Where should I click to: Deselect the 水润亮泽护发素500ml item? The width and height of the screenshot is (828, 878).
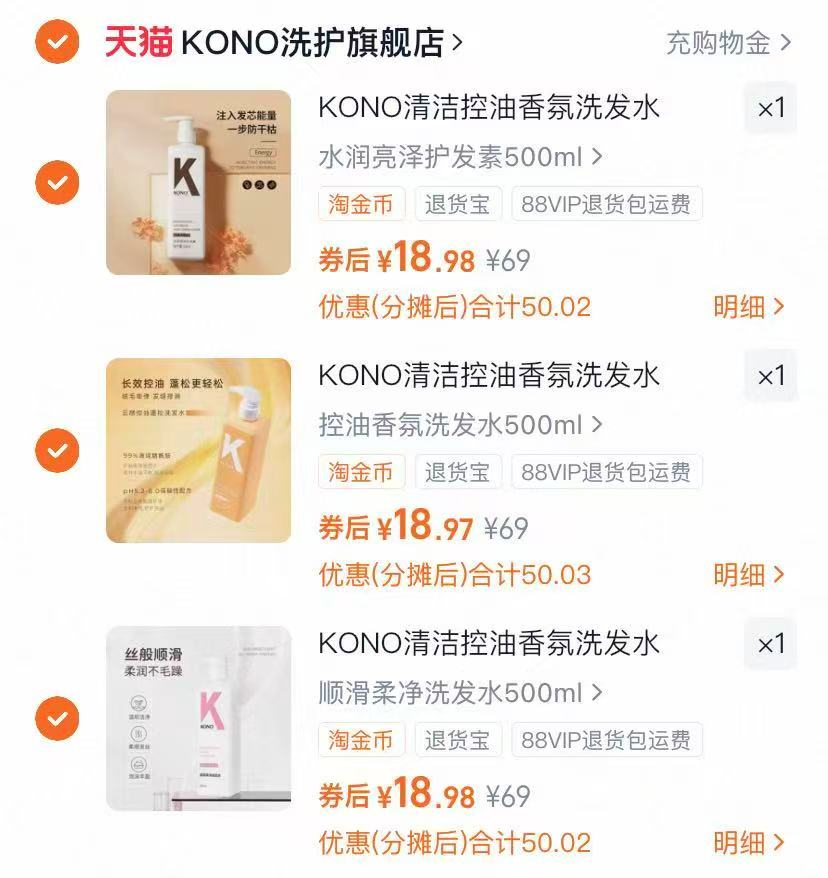click(x=57, y=182)
